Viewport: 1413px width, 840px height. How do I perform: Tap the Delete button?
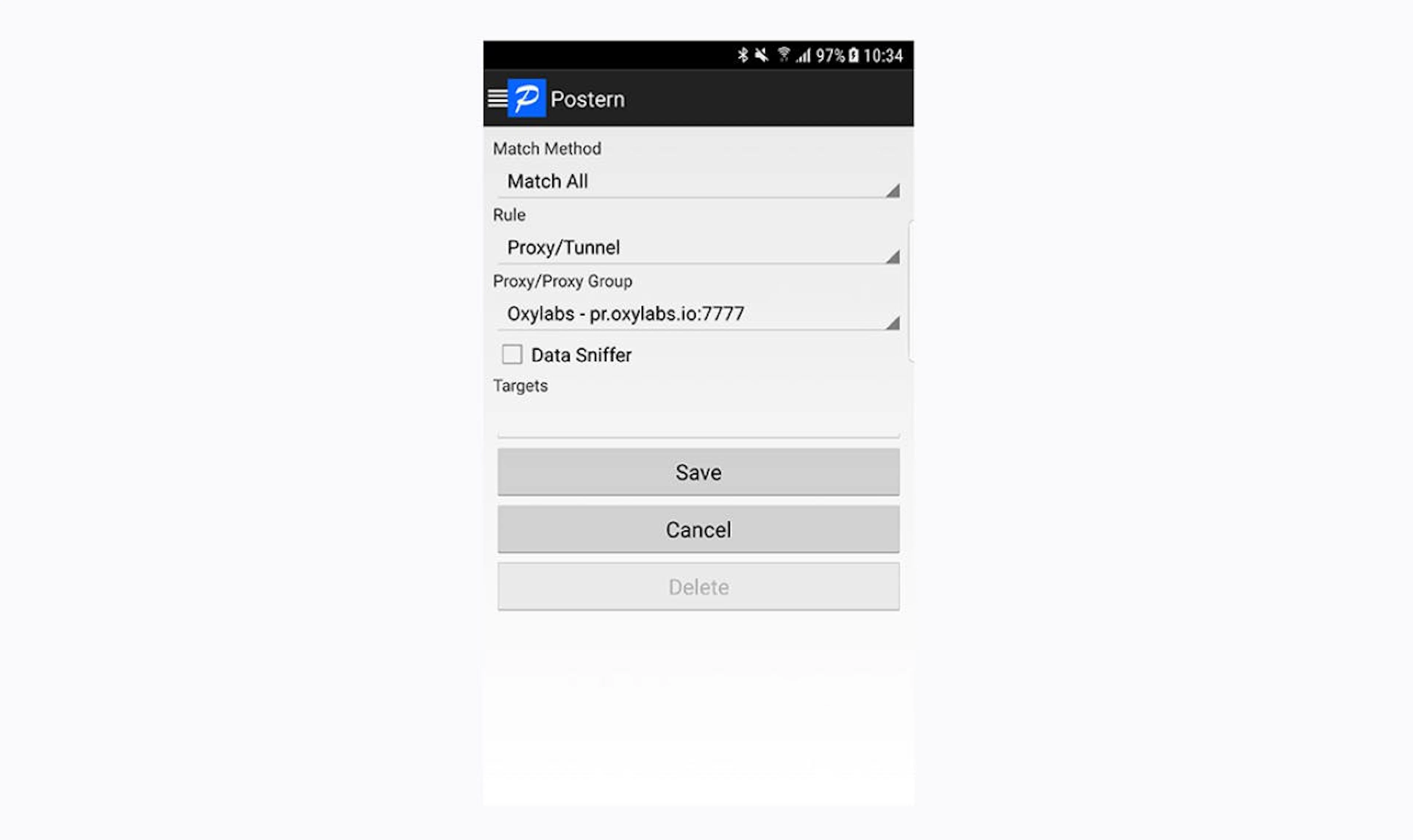pyautogui.click(x=698, y=586)
